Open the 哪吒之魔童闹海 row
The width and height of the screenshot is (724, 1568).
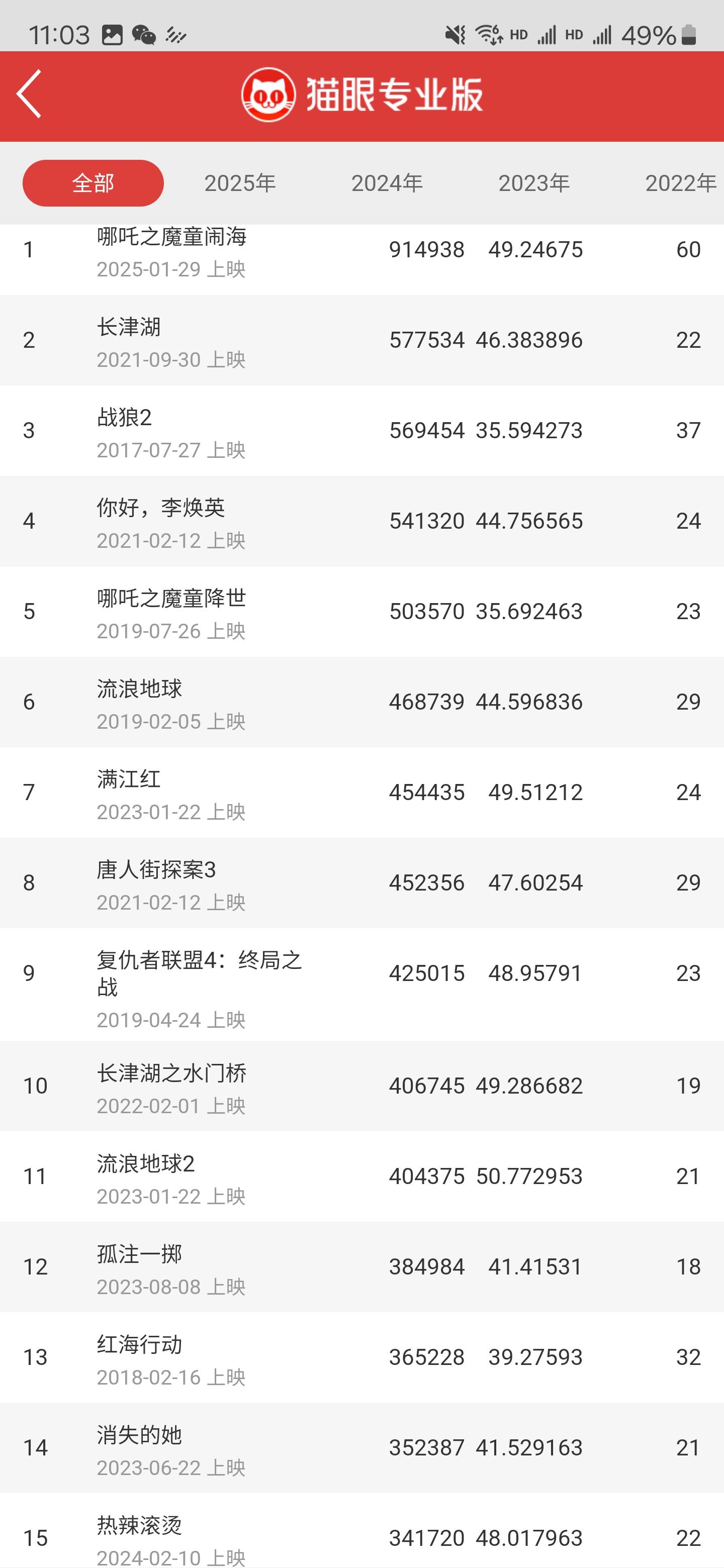point(361,259)
